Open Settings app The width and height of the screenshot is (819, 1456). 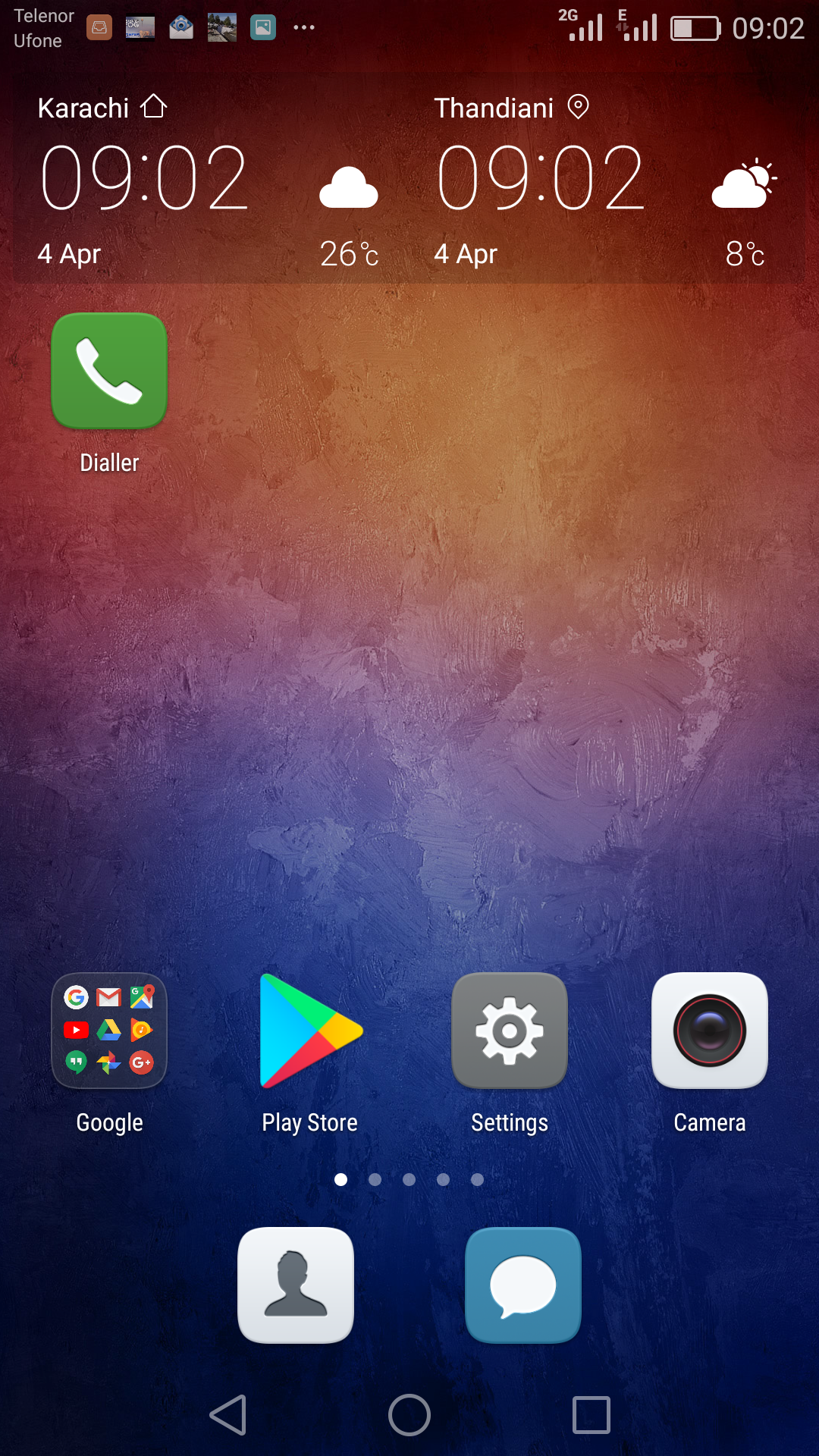(x=510, y=1031)
